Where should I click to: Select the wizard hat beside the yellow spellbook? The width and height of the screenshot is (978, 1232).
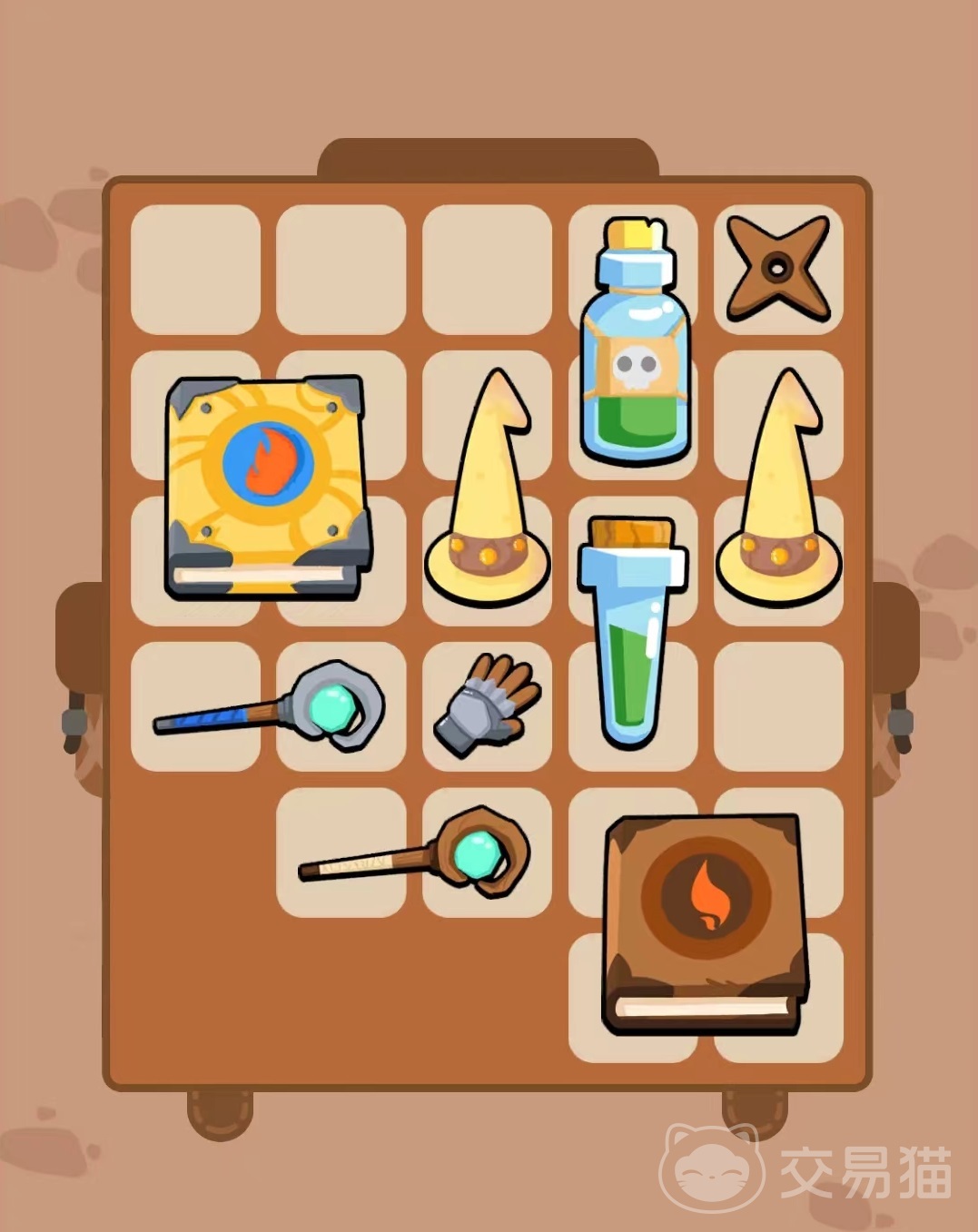[489, 490]
